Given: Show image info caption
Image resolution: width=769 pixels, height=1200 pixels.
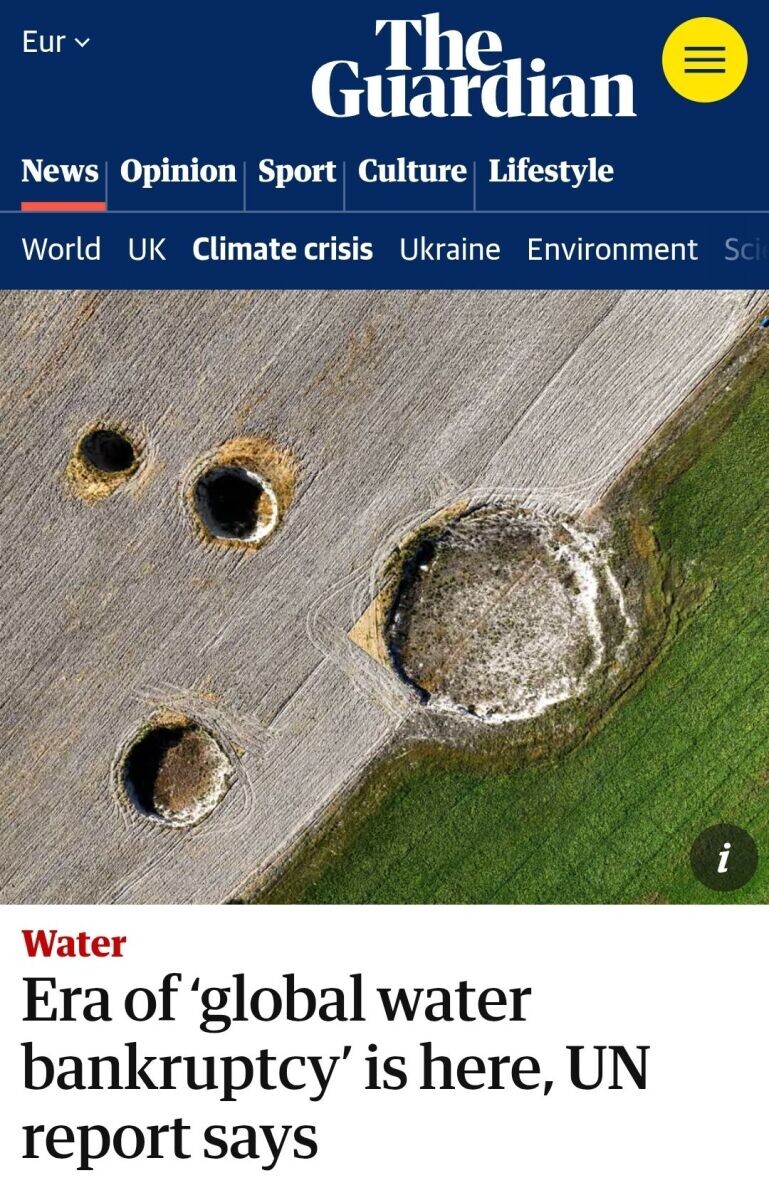Looking at the screenshot, I should (x=723, y=858).
